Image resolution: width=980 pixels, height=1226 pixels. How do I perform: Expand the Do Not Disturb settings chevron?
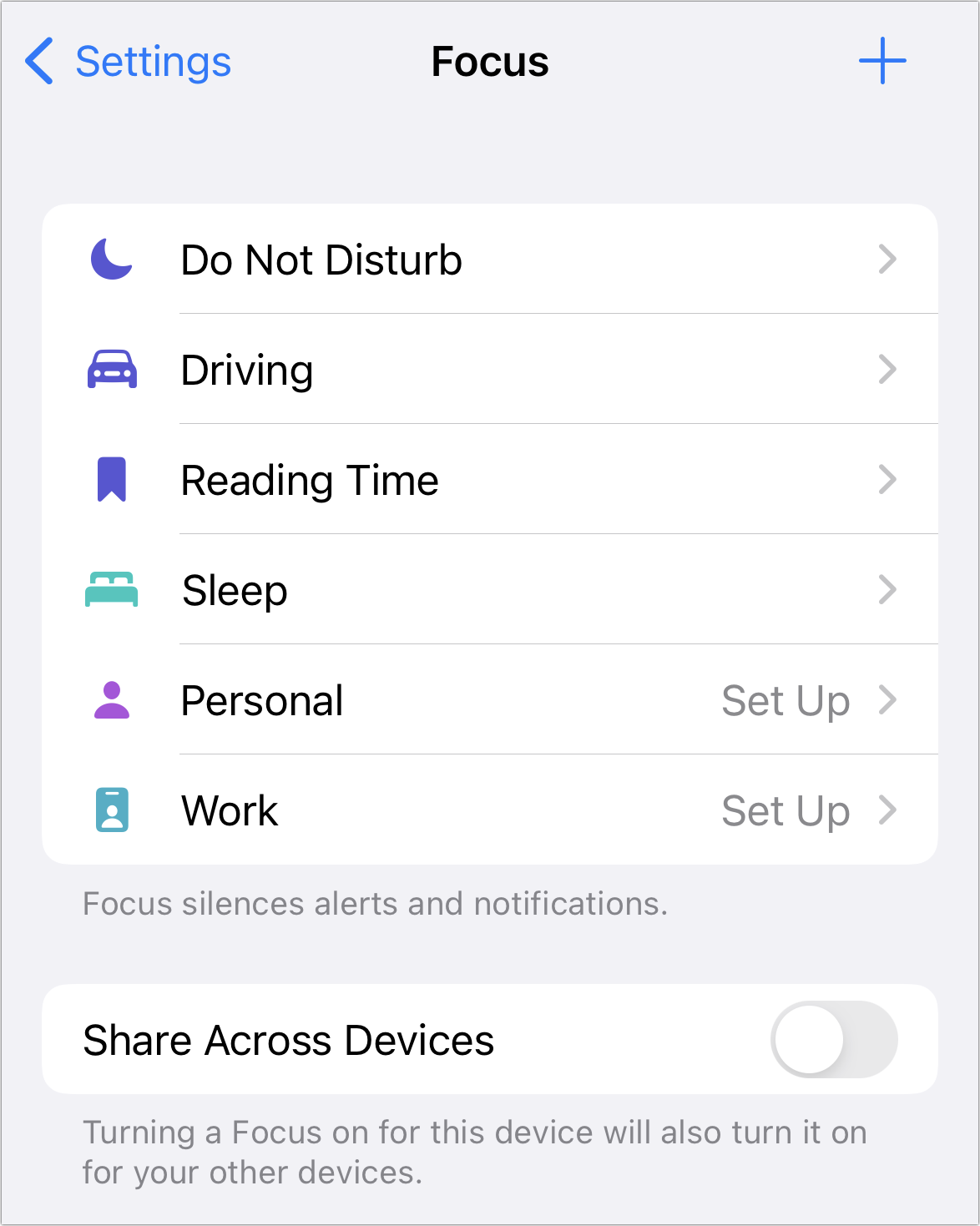tap(888, 260)
